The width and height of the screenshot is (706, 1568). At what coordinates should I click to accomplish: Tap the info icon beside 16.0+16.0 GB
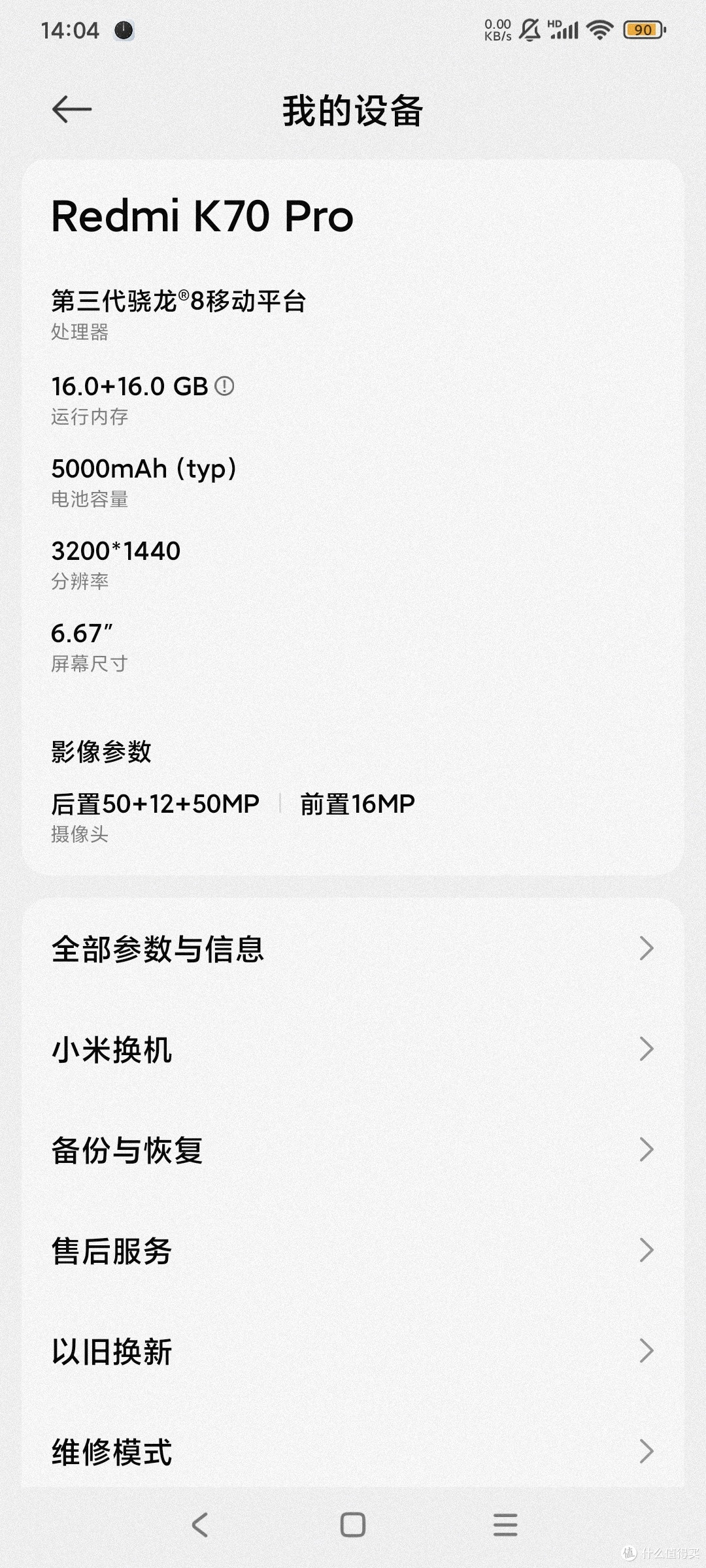[x=224, y=386]
